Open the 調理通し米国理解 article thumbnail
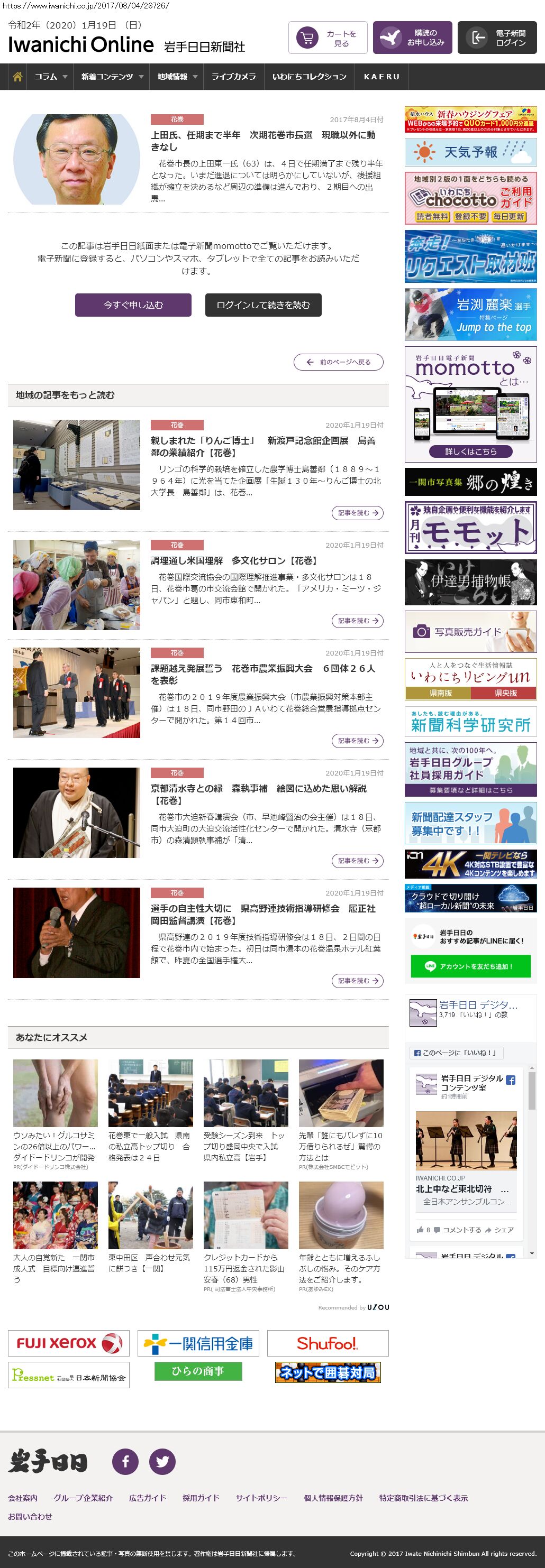The image size is (545, 1568). (77, 585)
